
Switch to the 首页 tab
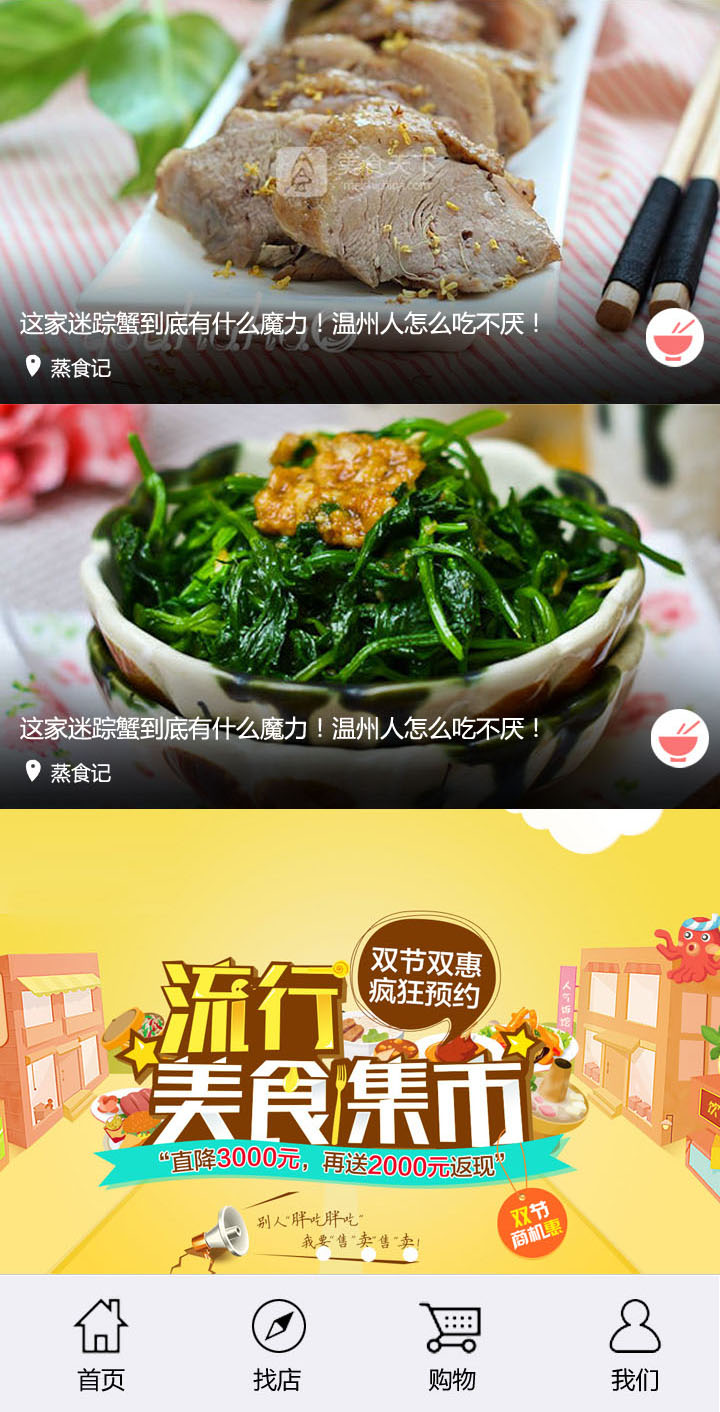click(x=101, y=1344)
